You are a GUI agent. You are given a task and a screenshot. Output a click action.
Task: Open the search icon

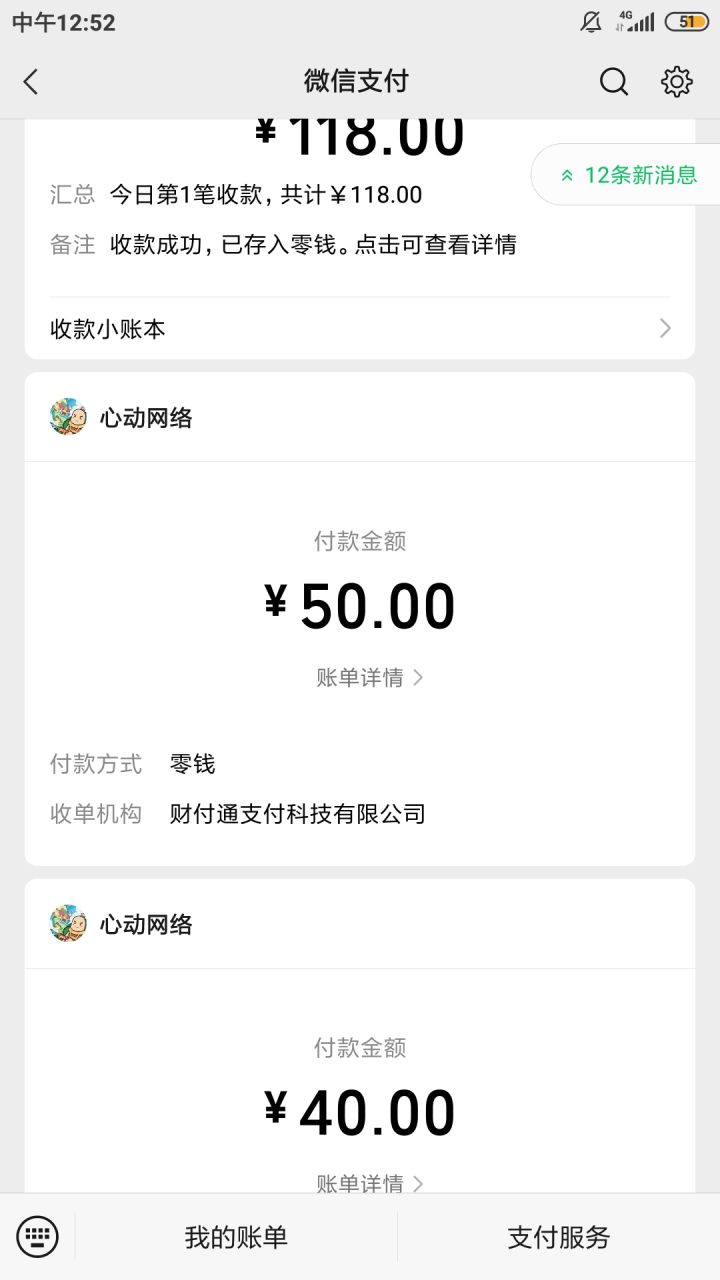coord(613,82)
